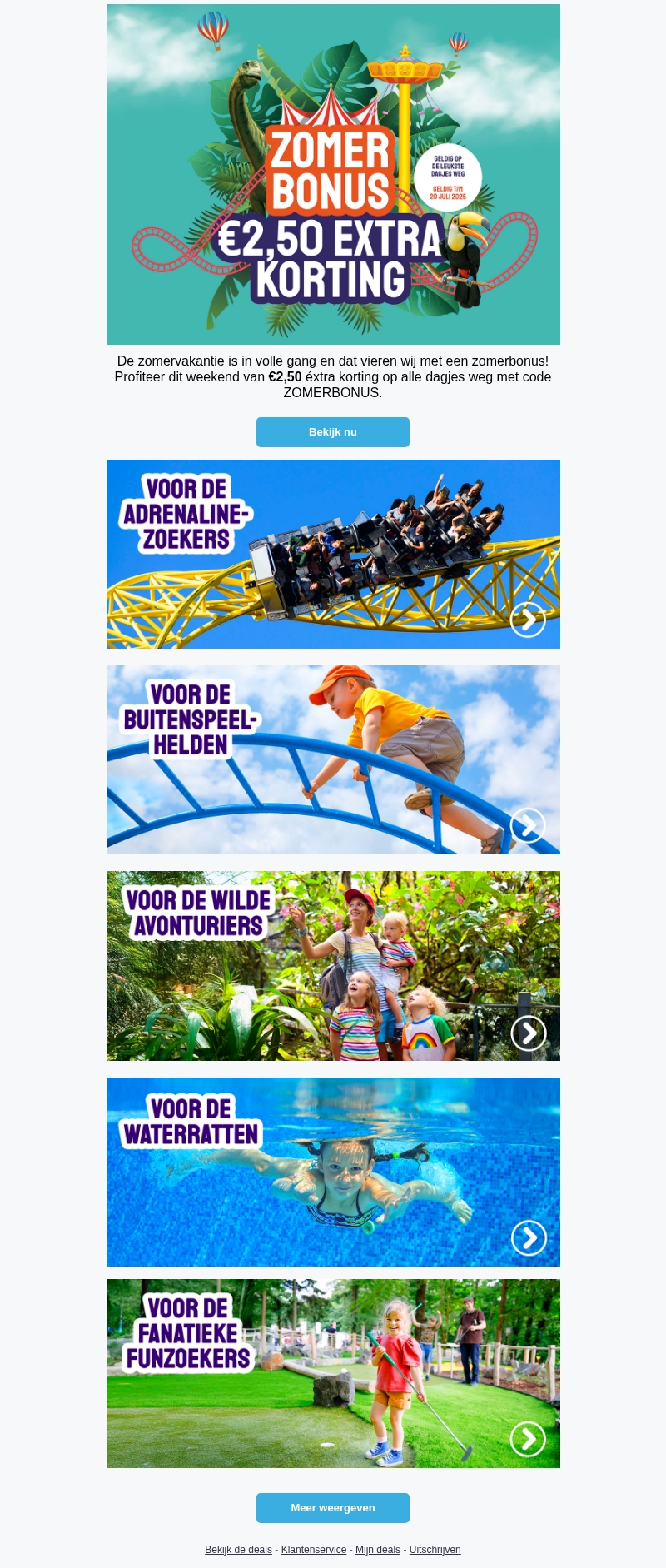Open the Klantenservice link
This screenshot has height=1568, width=666.
[x=314, y=1550]
